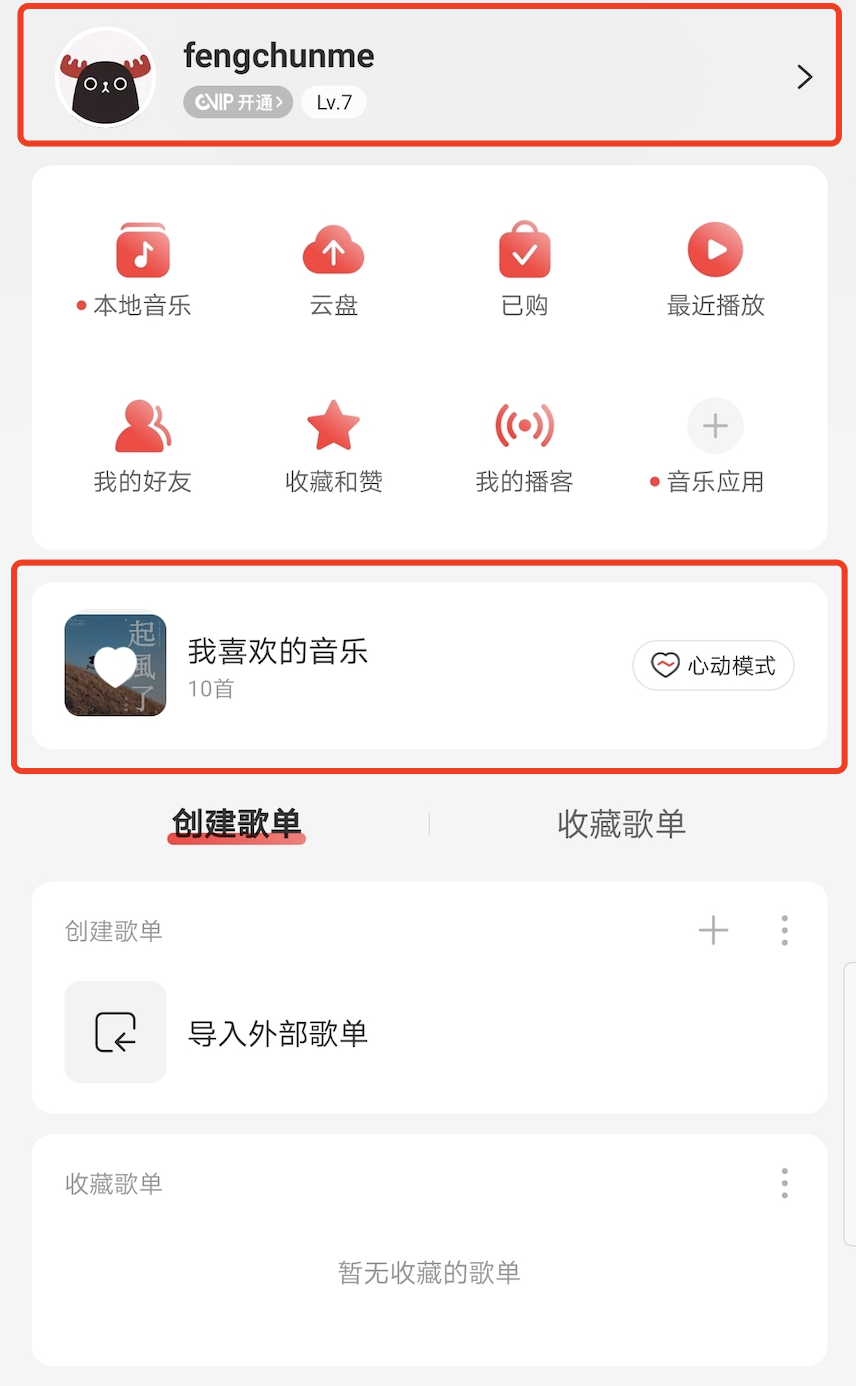Image resolution: width=856 pixels, height=1386 pixels.
Task: Open the 我喜欢的音乐 playlist
Action: coord(278,664)
